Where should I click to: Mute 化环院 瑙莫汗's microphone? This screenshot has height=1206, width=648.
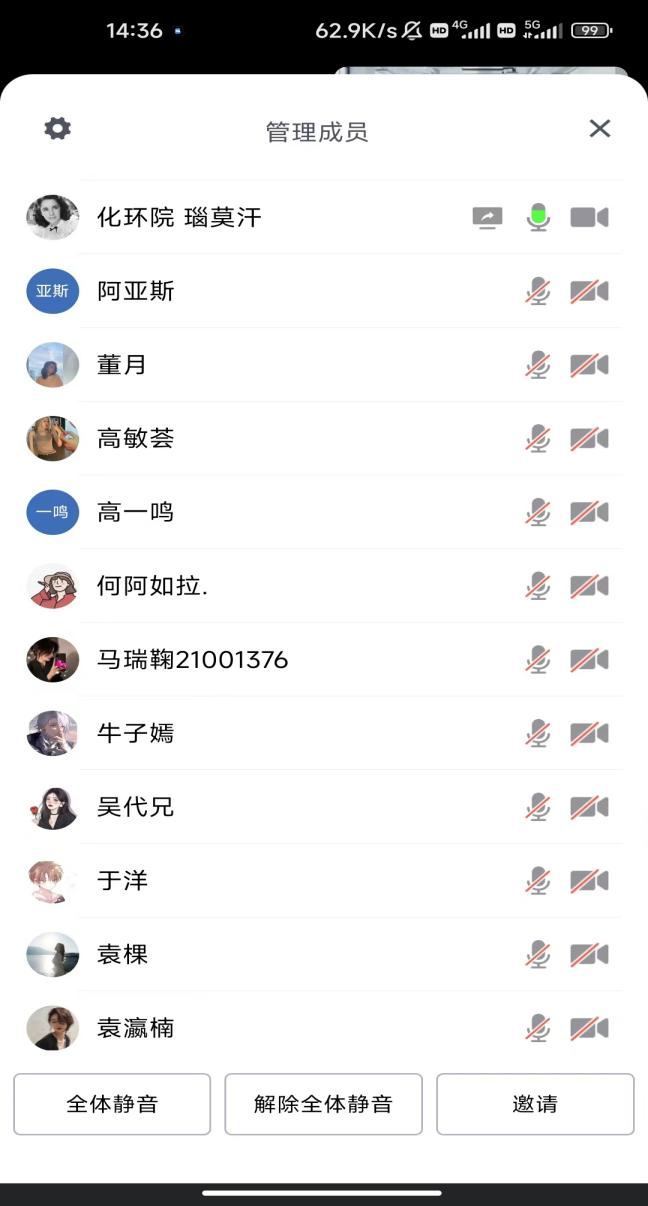point(538,217)
